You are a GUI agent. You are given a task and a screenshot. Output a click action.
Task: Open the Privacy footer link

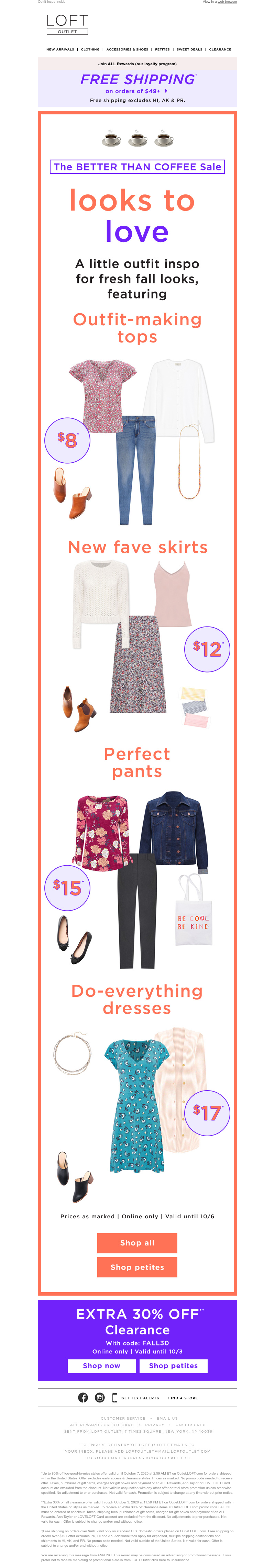pyautogui.click(x=154, y=1425)
